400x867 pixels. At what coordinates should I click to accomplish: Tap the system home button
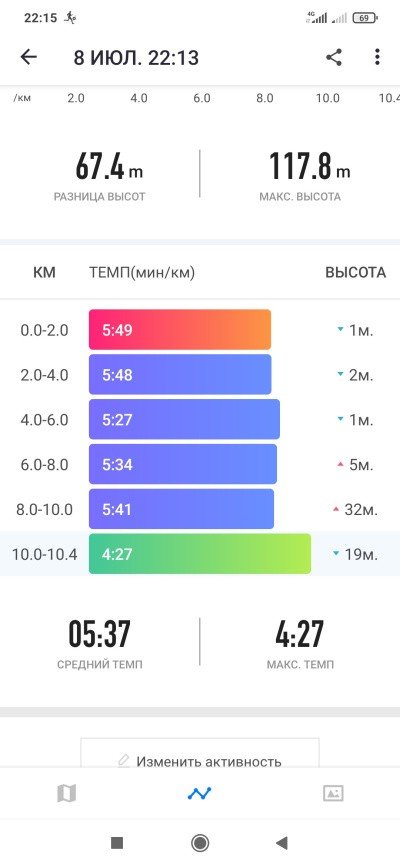click(200, 843)
